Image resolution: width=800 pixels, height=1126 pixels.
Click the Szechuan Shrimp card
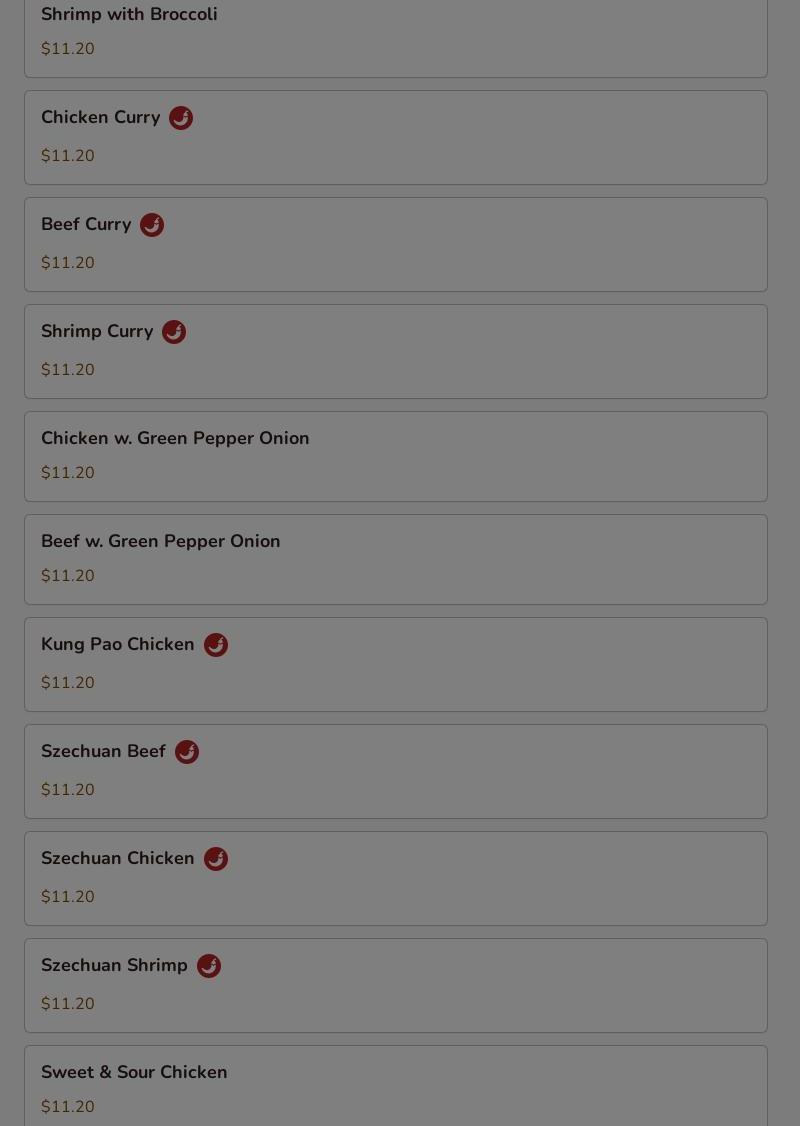coord(395,984)
